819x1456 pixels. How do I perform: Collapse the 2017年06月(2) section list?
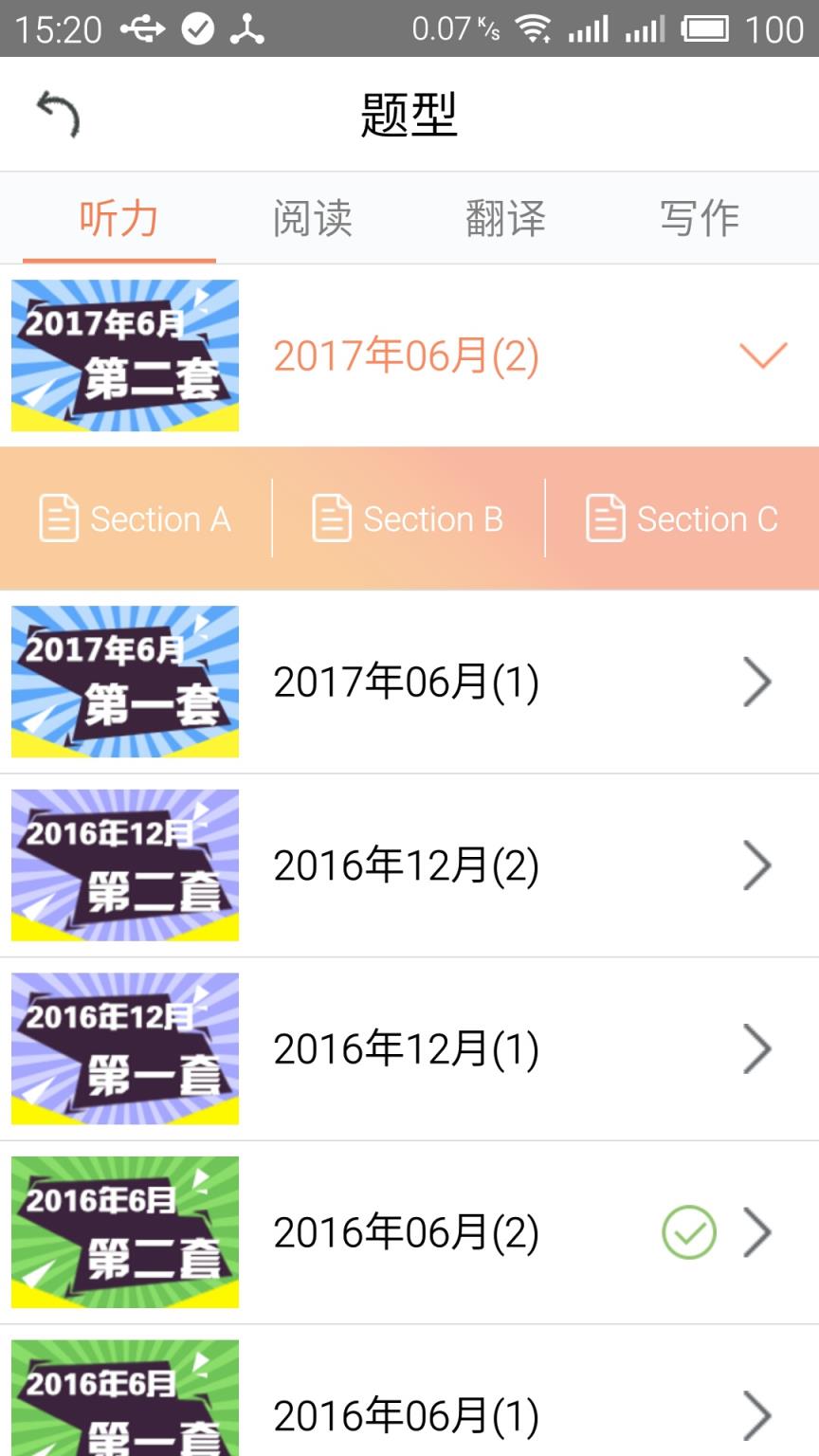click(x=763, y=355)
